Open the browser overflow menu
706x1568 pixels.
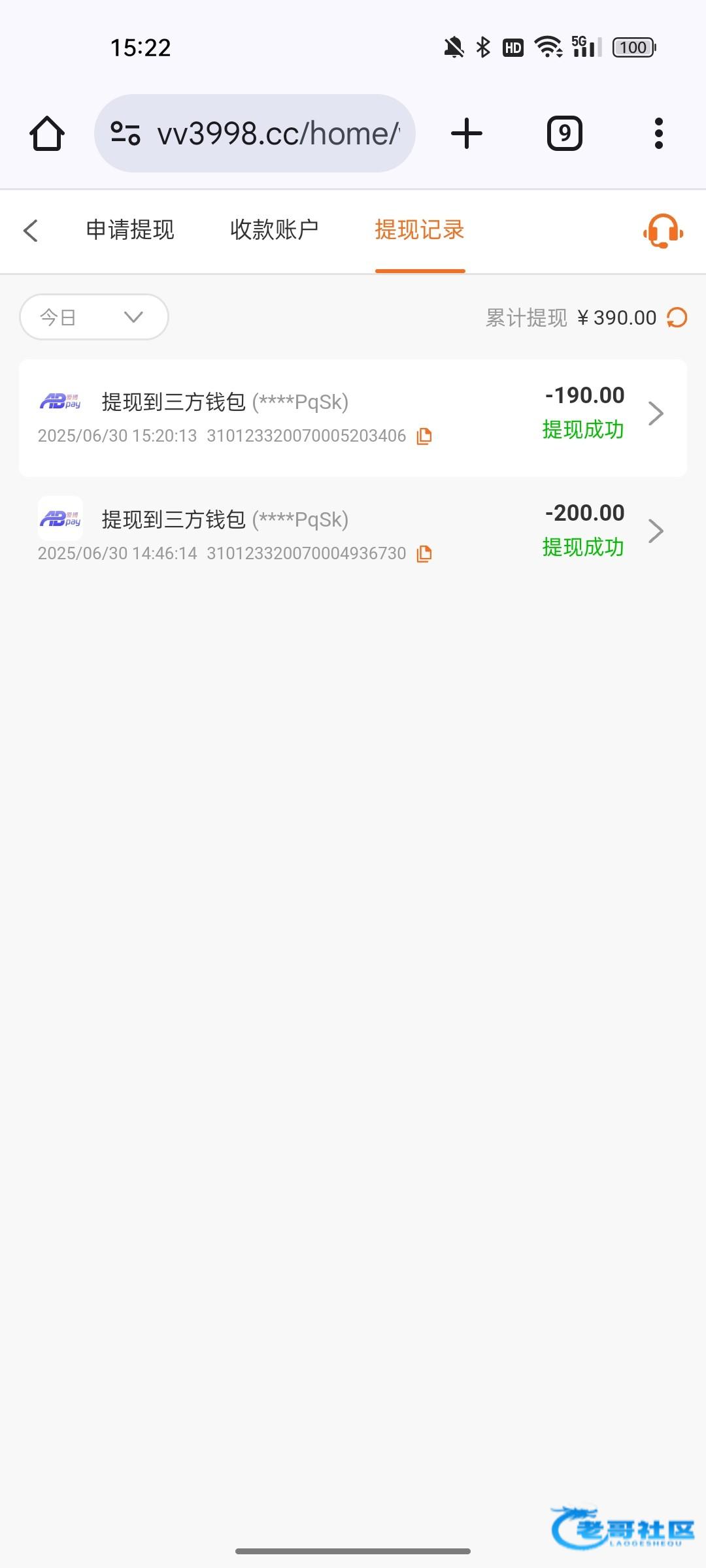tap(659, 133)
